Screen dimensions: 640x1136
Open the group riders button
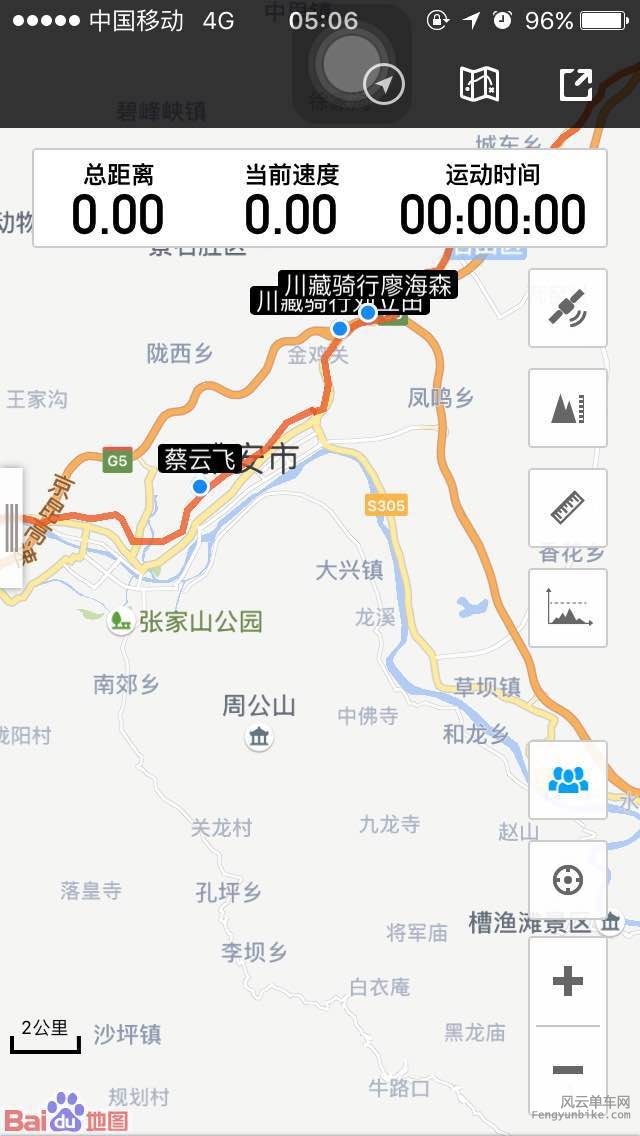pos(567,780)
